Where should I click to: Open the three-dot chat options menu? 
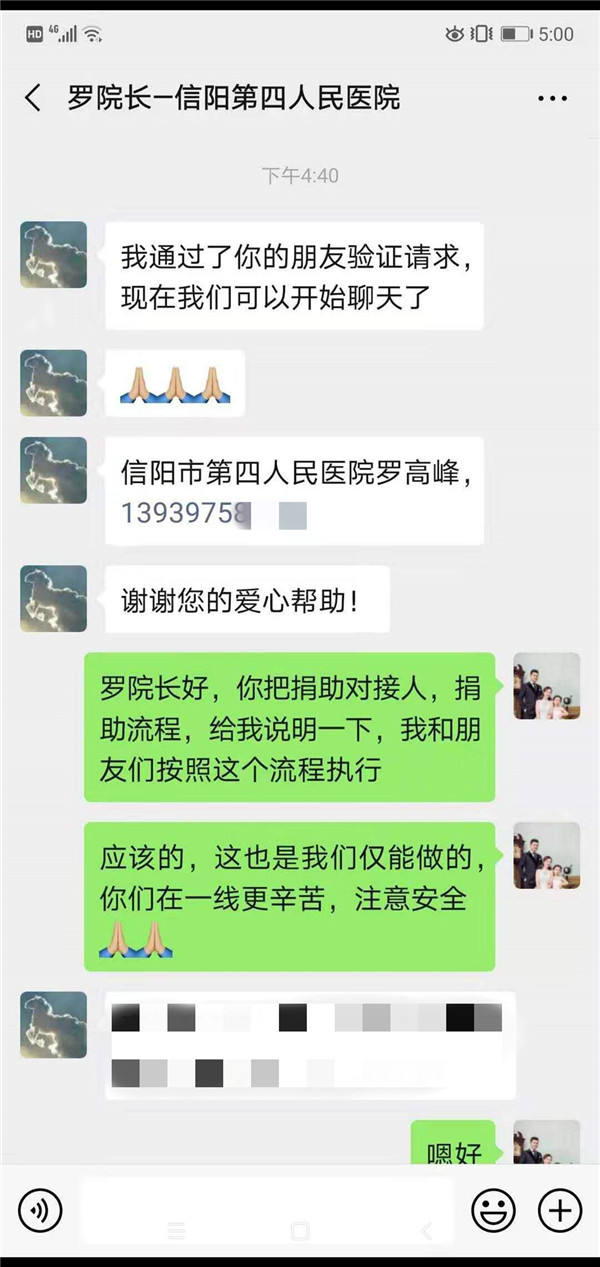pos(552,98)
